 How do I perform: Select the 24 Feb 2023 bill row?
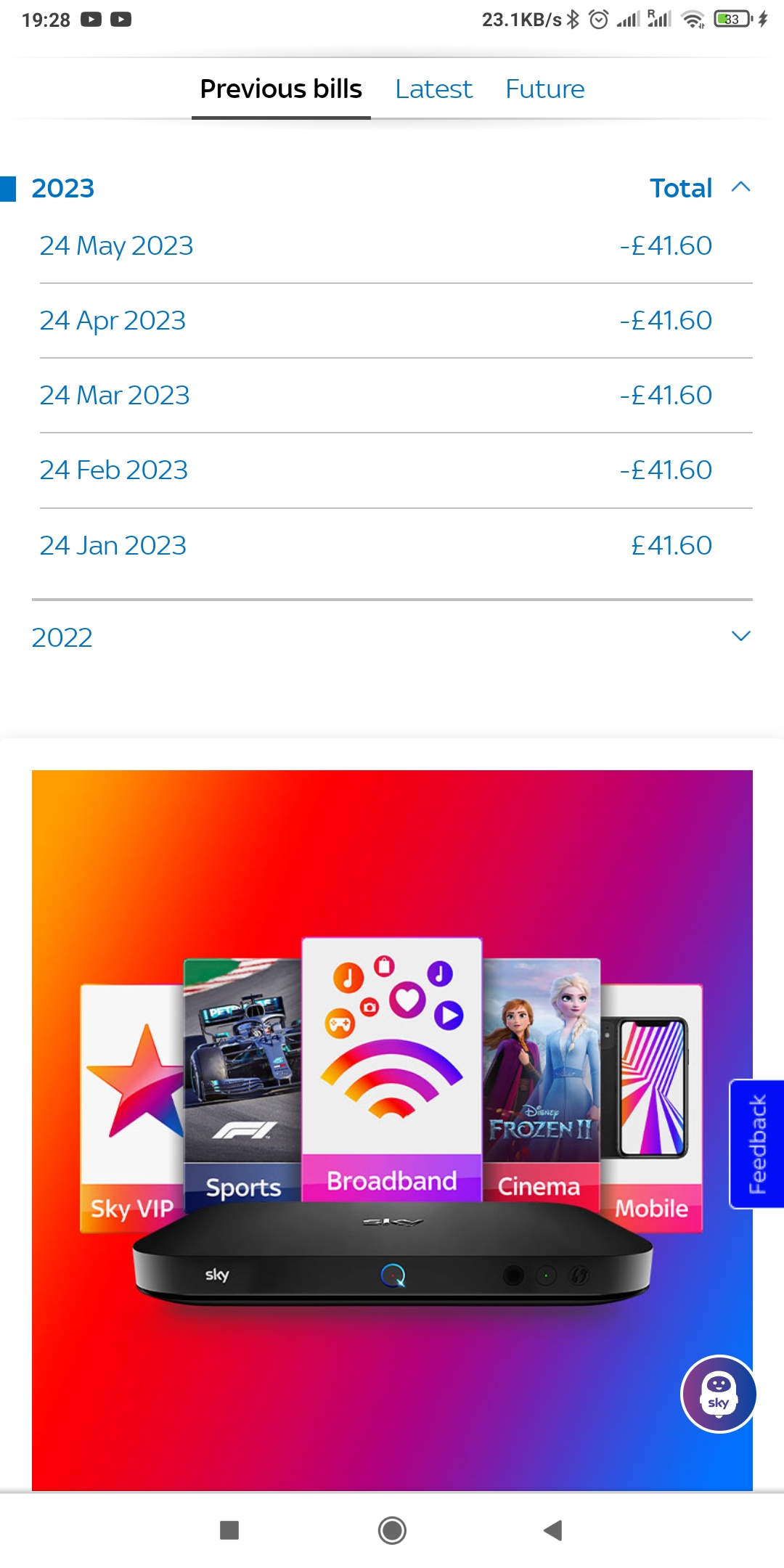(x=114, y=470)
